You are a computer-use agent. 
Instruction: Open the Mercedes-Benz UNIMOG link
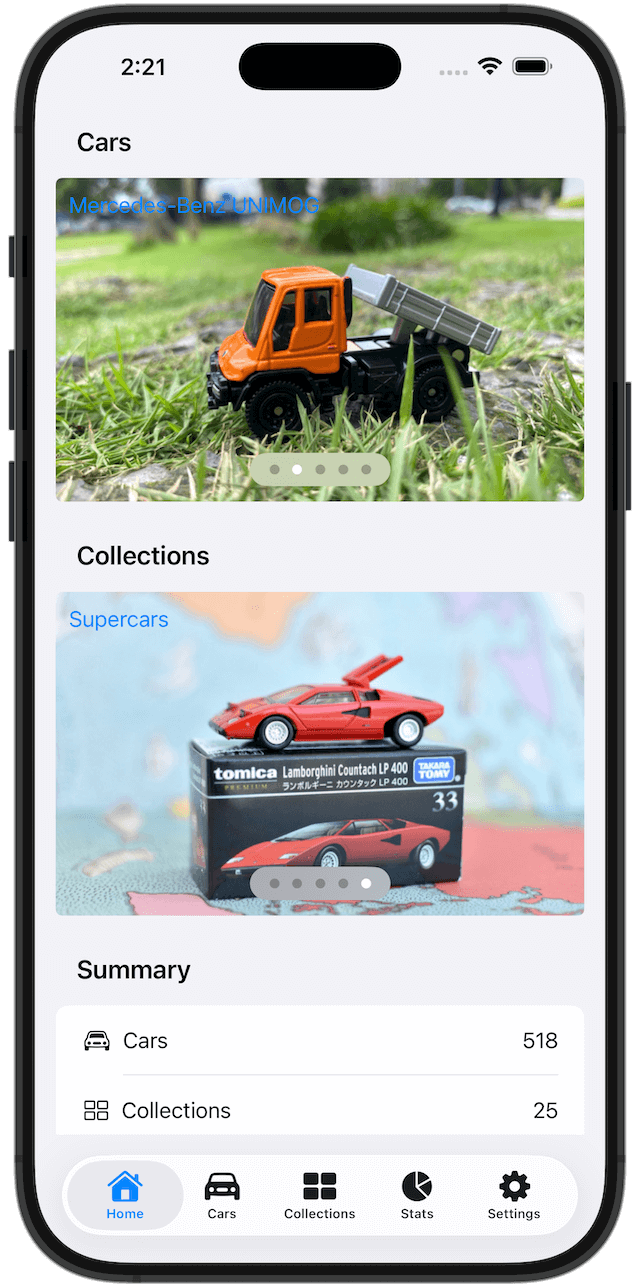(x=194, y=206)
